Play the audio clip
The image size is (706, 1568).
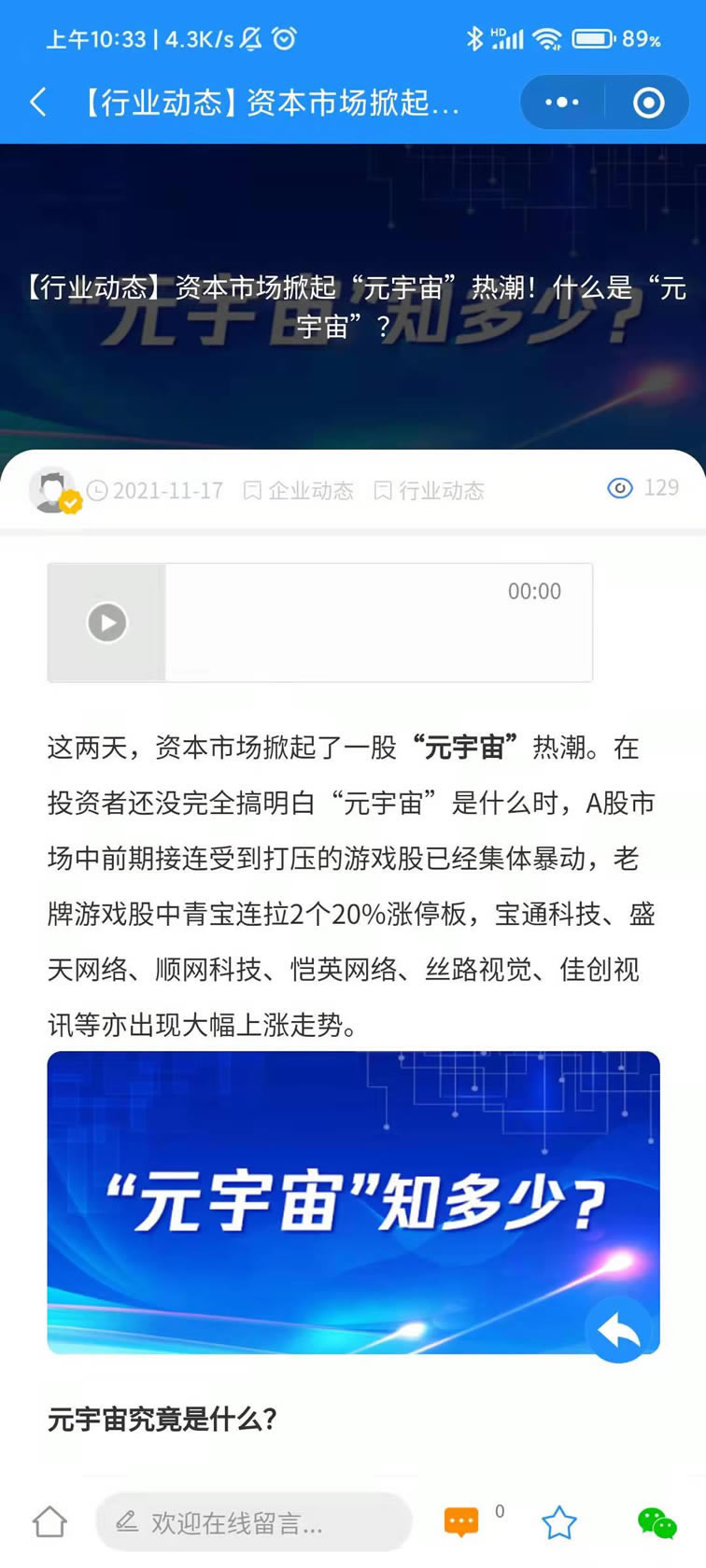107,623
